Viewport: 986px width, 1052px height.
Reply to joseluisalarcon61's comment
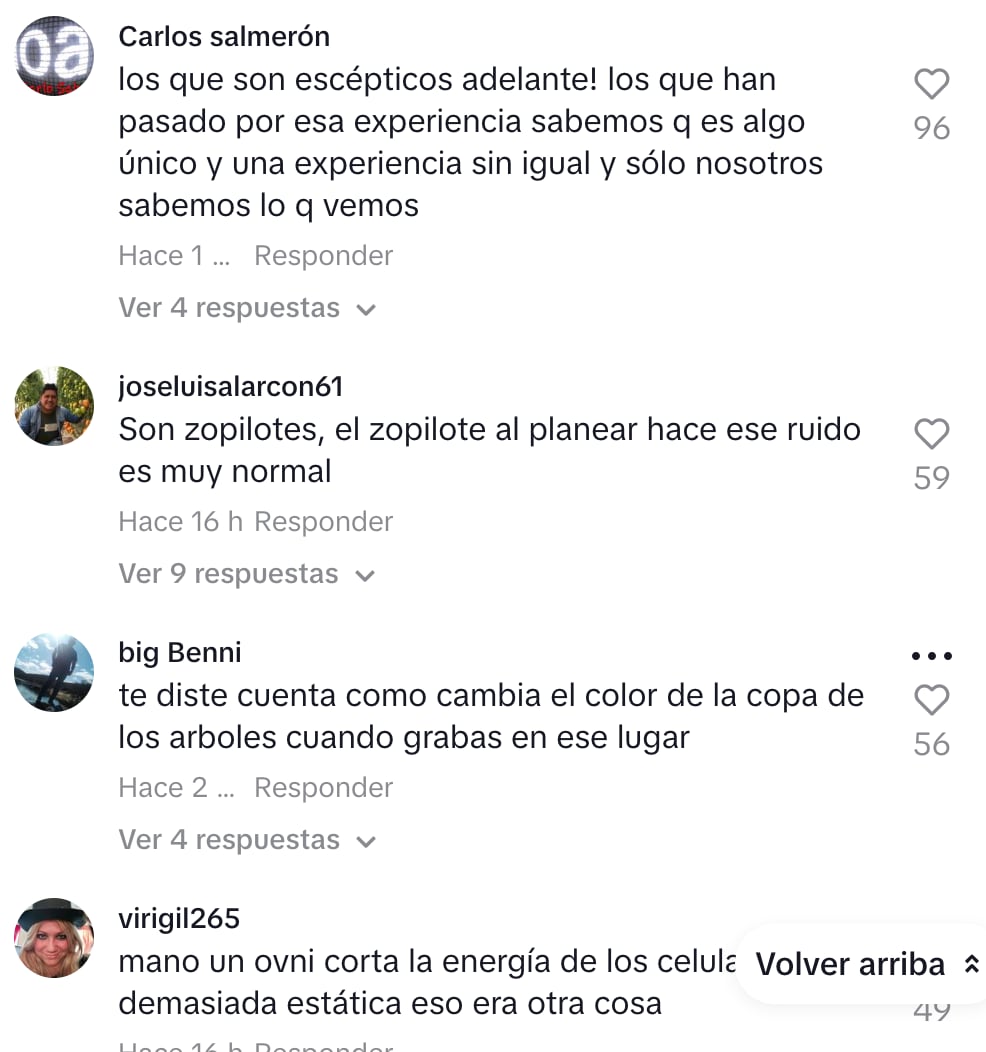(323, 522)
